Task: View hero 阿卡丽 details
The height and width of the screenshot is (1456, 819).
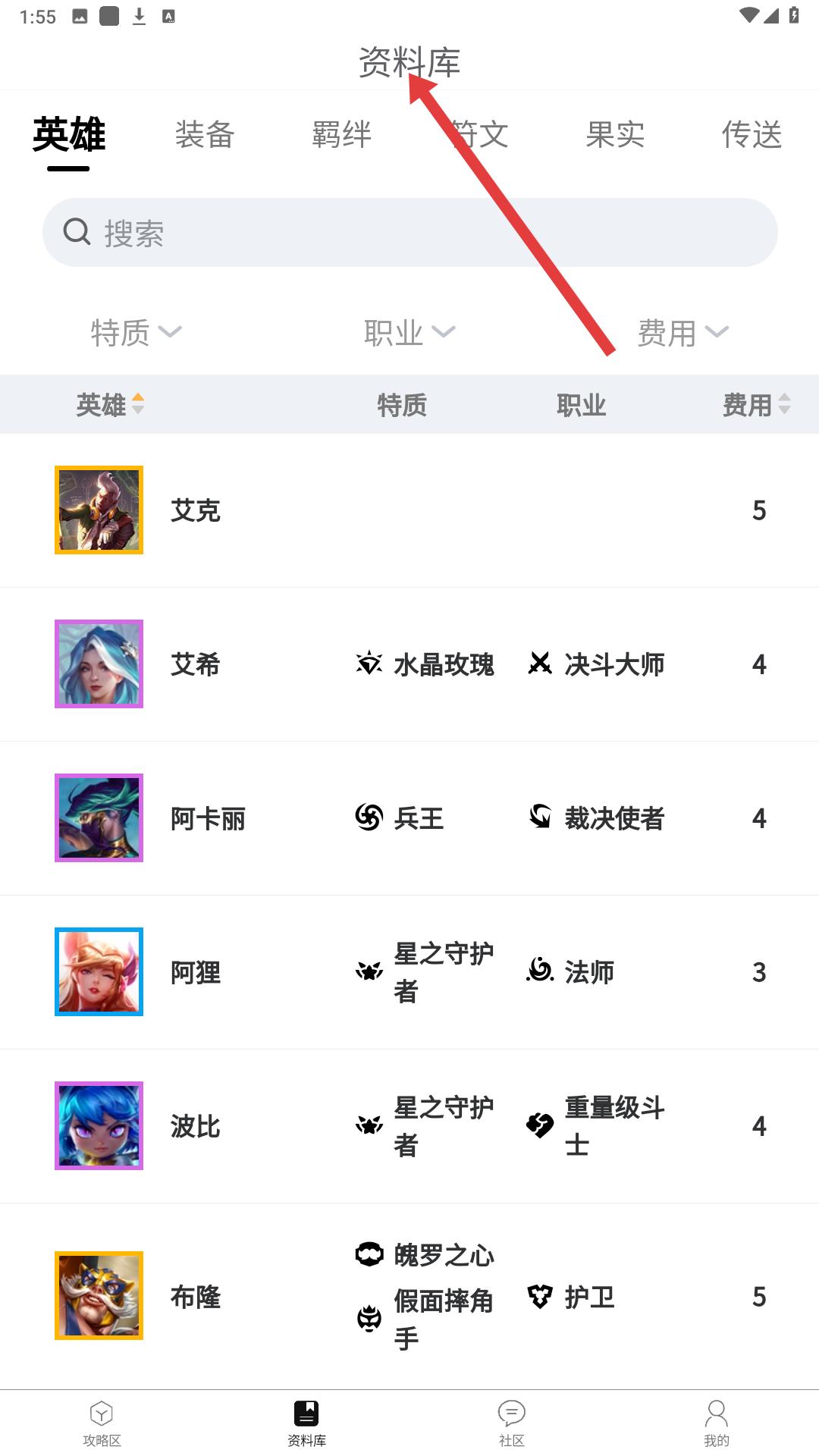Action: click(208, 818)
